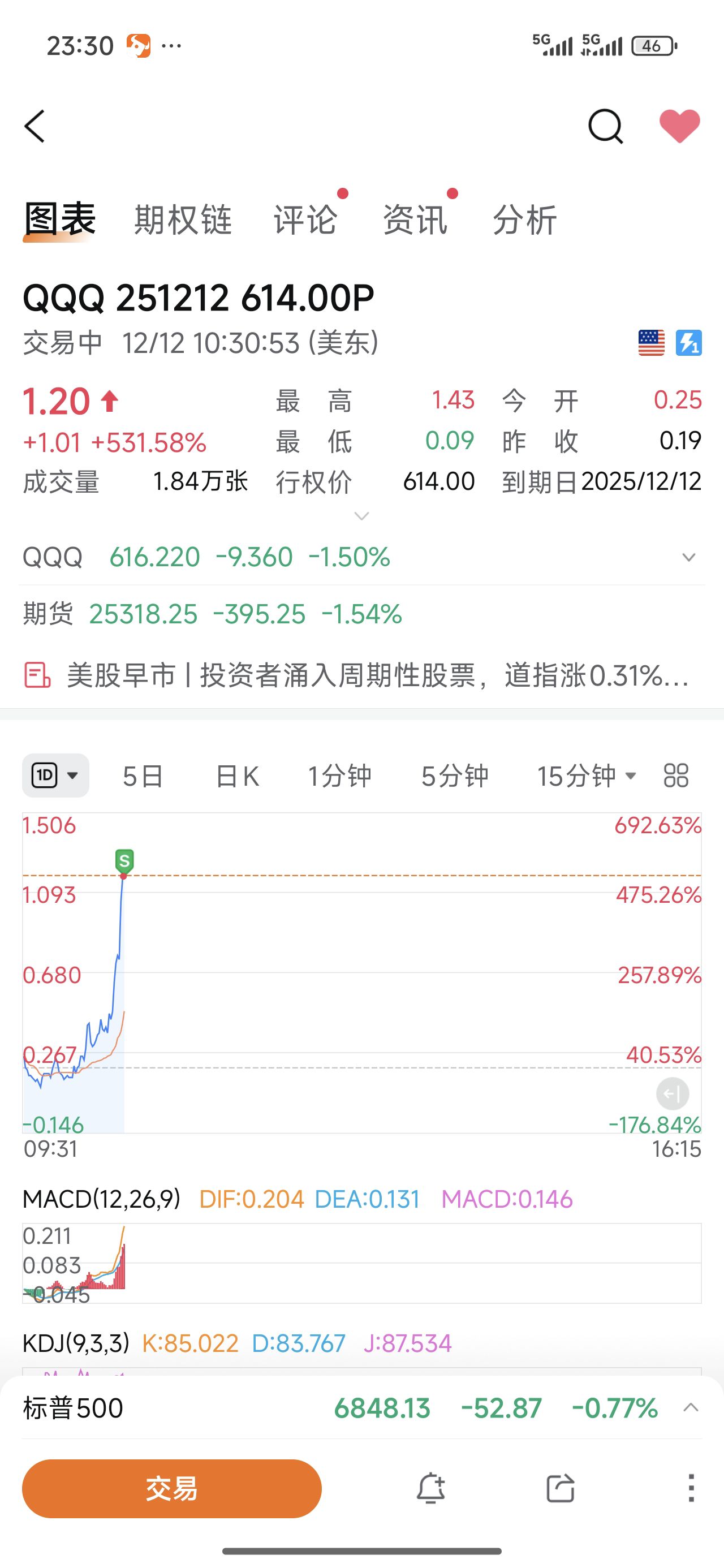Viewport: 724px width, 1568px height.
Task: Expand more quote details below 行权价
Action: [x=361, y=516]
